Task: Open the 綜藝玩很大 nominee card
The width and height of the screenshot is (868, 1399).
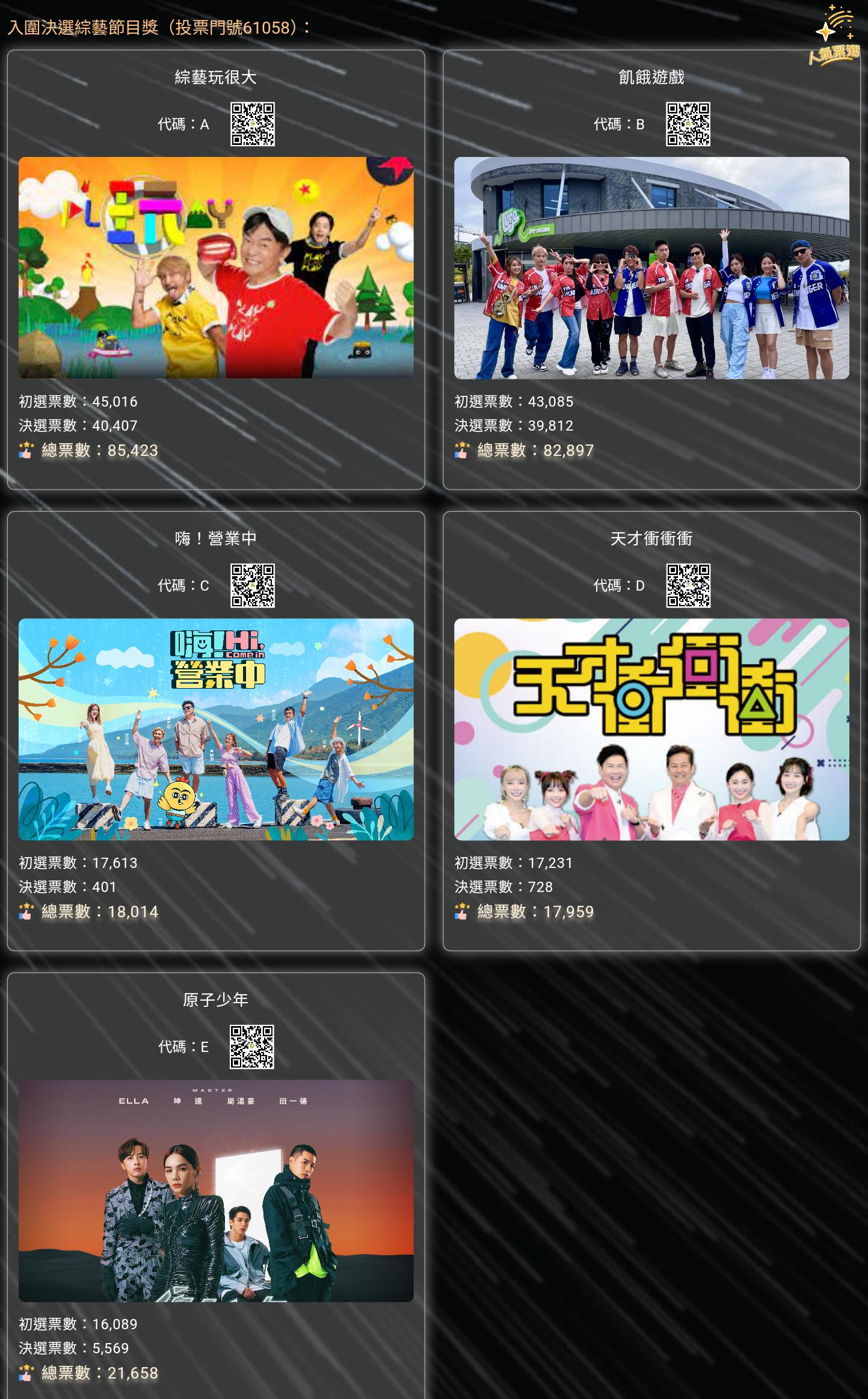Action: [216, 269]
